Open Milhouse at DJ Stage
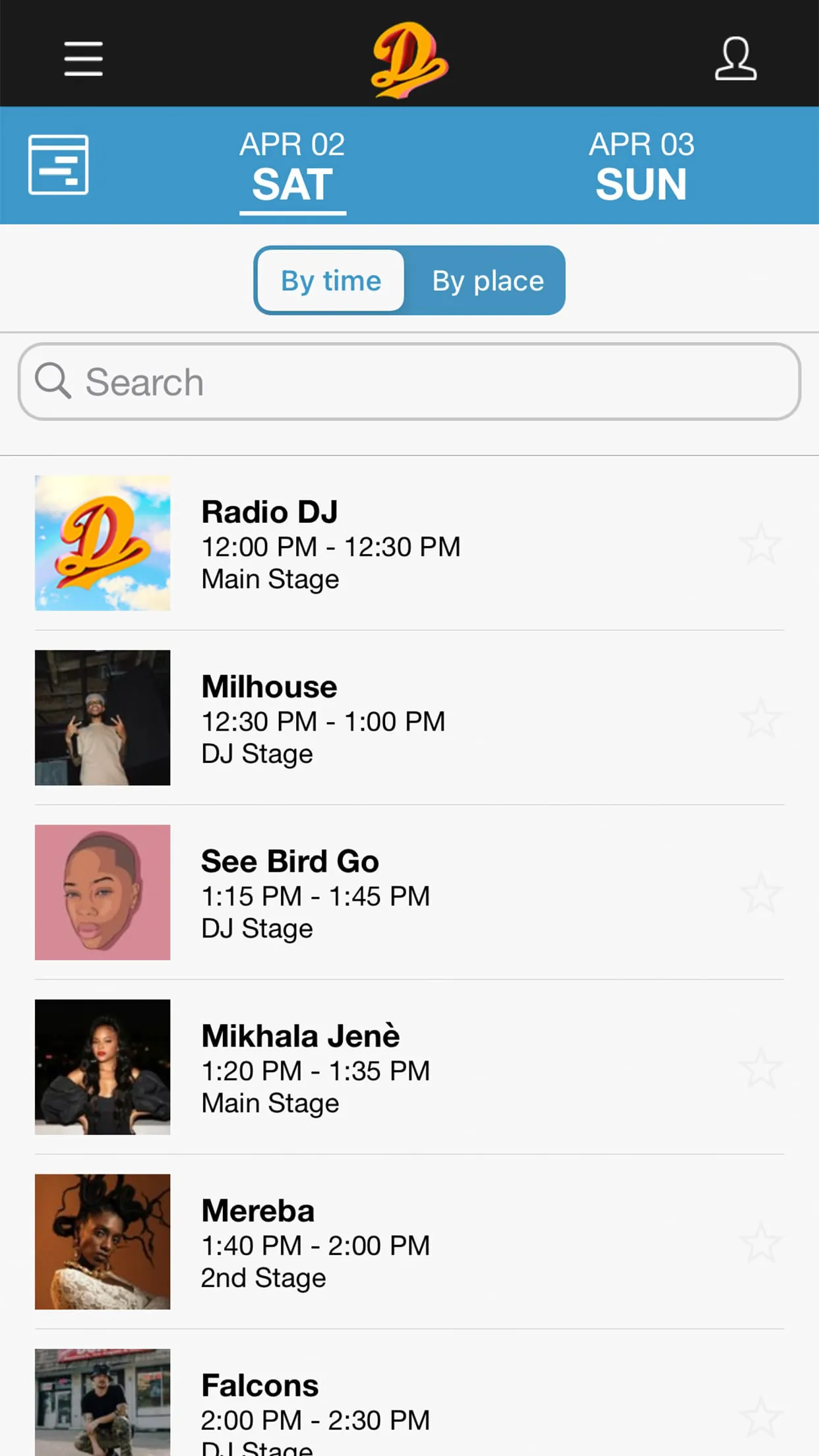The width and height of the screenshot is (819, 1456). click(323, 718)
